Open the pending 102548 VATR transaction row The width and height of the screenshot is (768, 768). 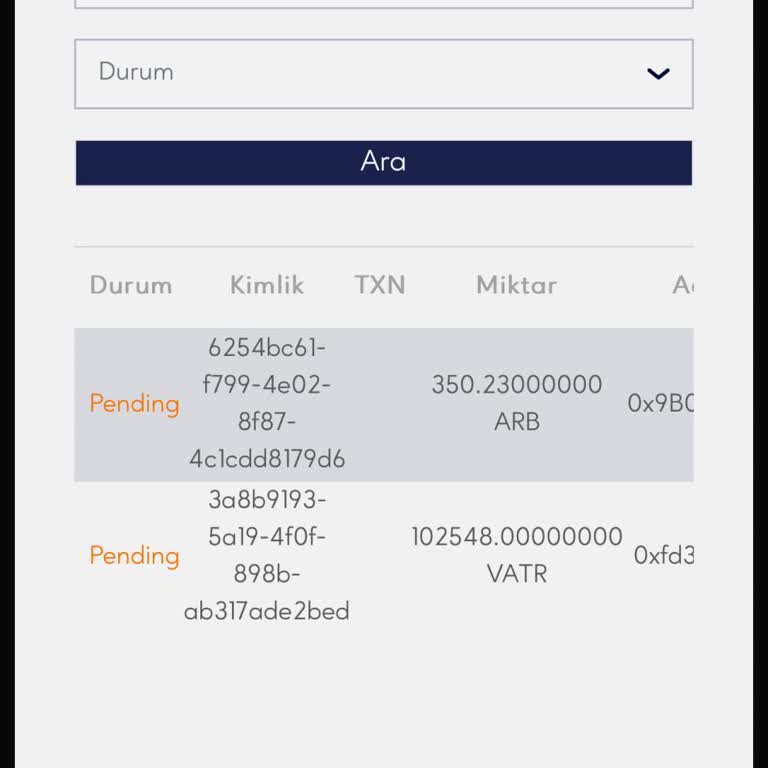[383, 556]
